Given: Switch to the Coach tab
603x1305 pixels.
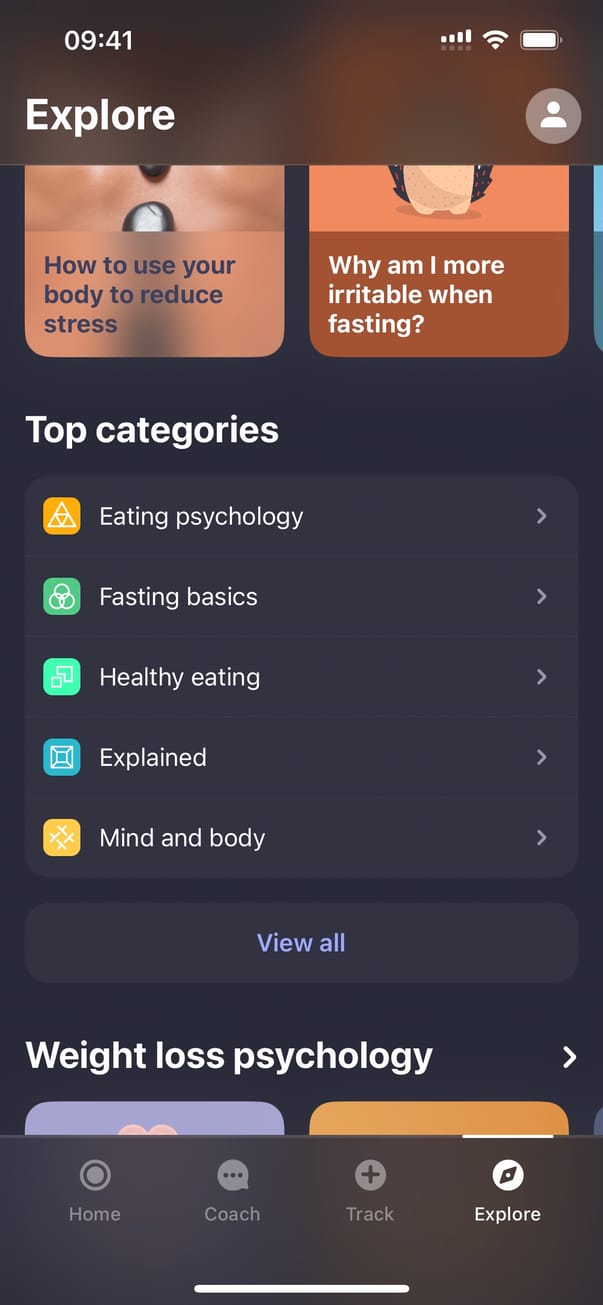Looking at the screenshot, I should [x=232, y=1192].
